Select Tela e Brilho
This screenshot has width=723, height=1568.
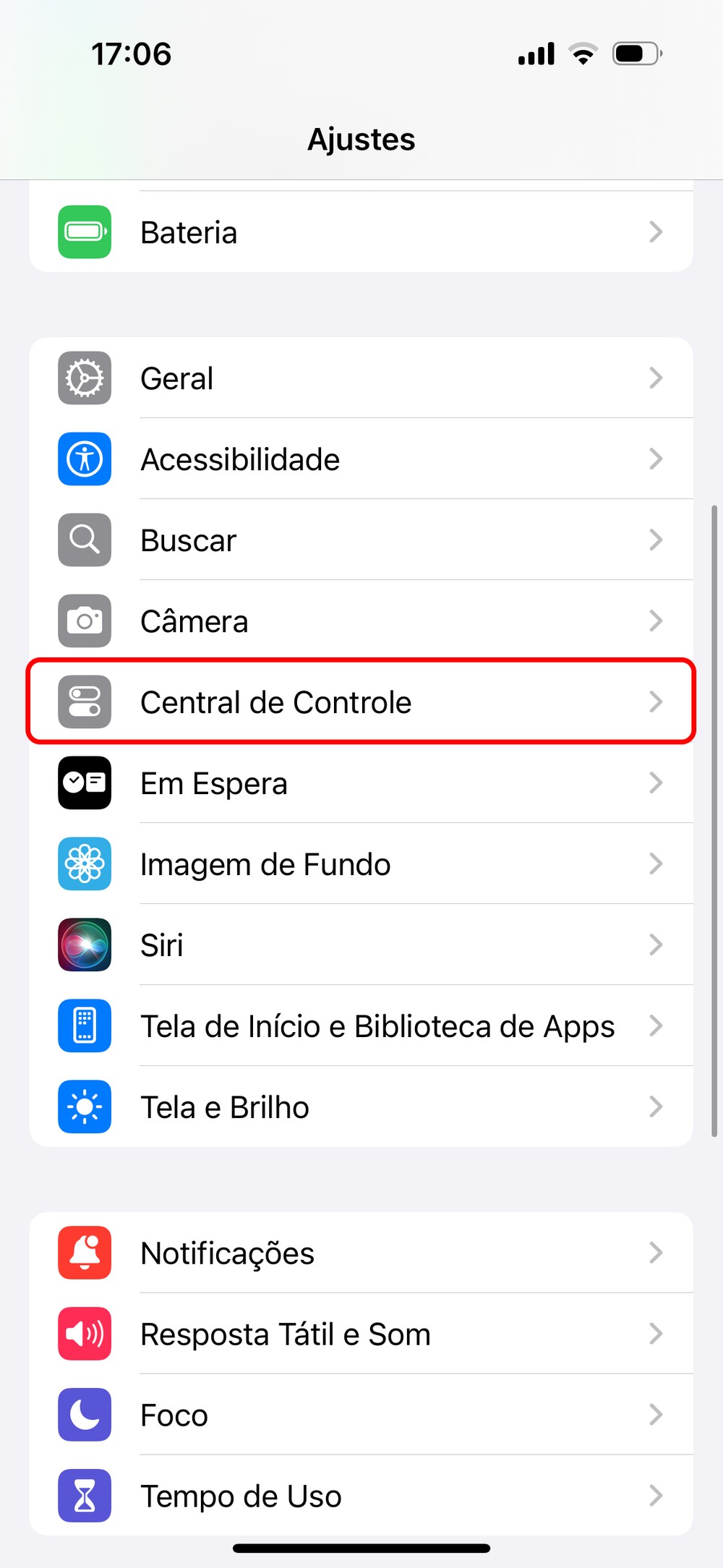point(361,1107)
